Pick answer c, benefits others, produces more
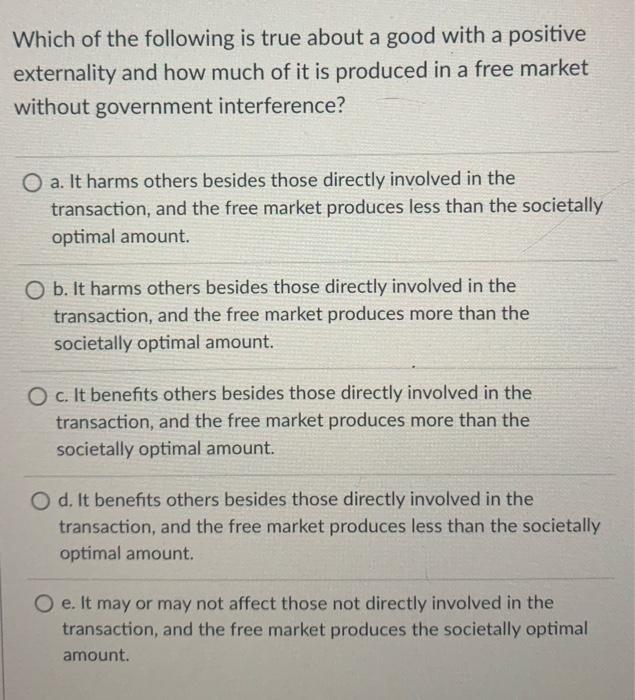The image size is (635, 700). pyautogui.click(x=40, y=394)
